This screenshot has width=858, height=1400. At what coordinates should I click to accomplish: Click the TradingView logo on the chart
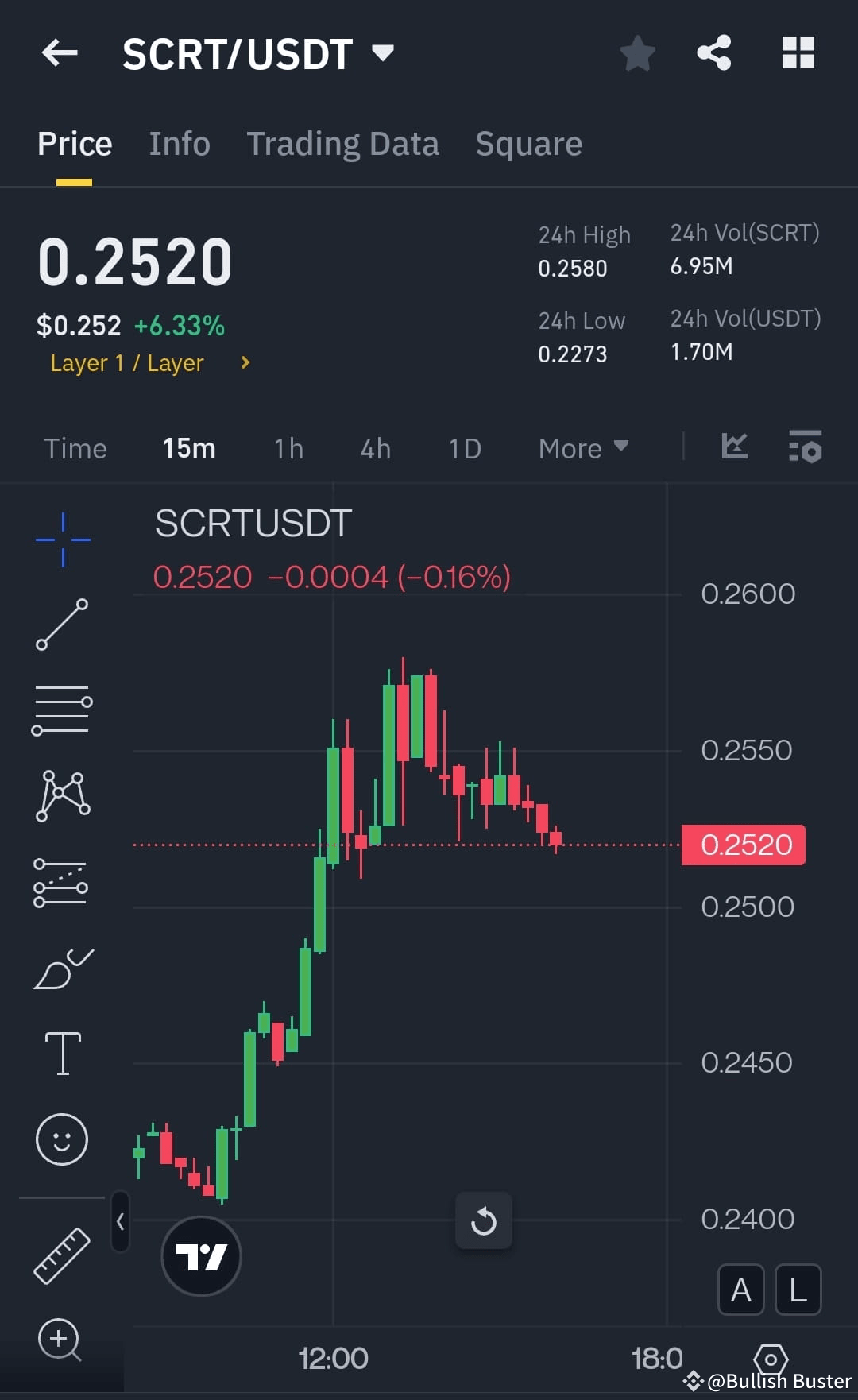[x=201, y=1255]
